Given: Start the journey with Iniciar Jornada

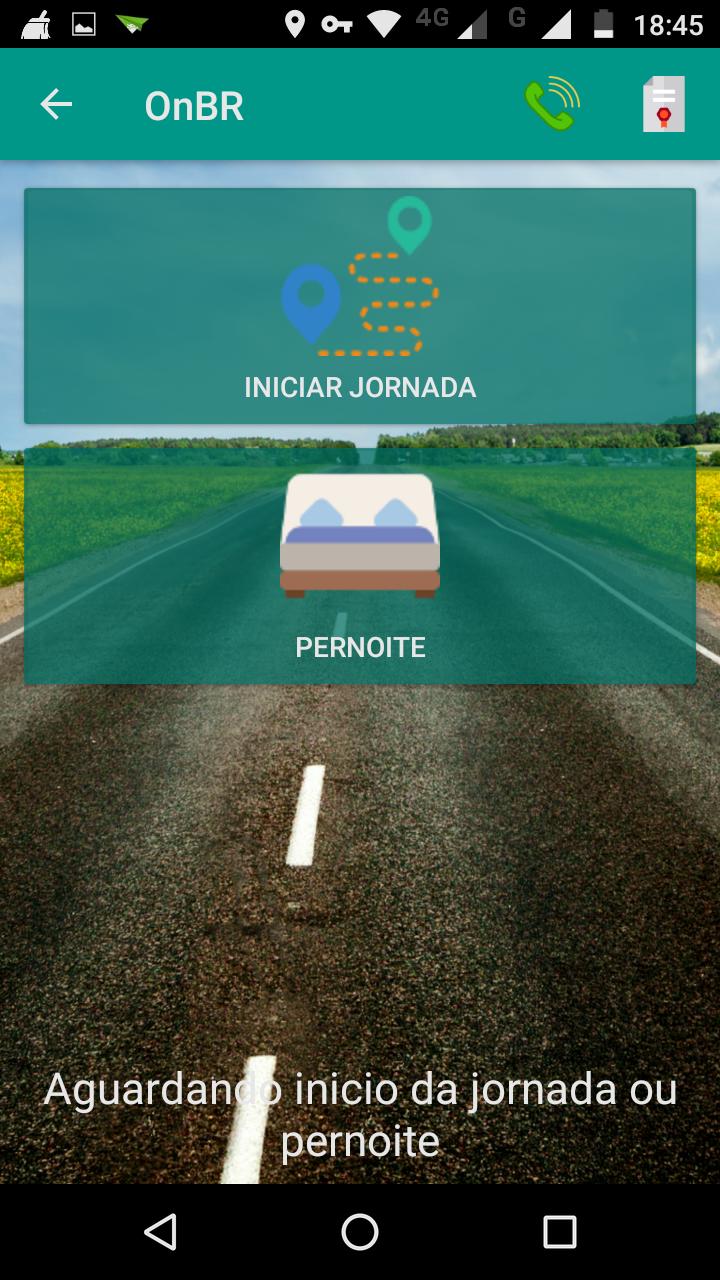Looking at the screenshot, I should click(360, 306).
